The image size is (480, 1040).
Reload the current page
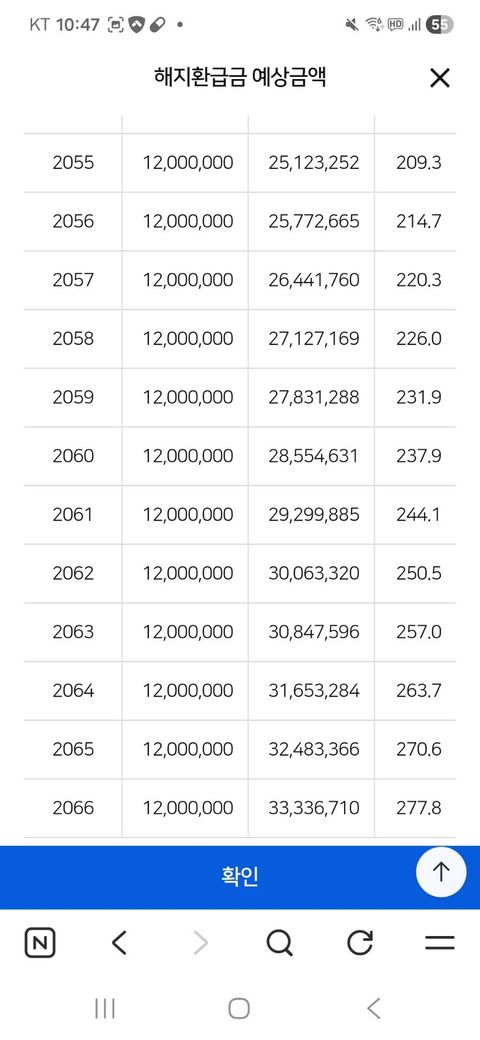pos(360,942)
